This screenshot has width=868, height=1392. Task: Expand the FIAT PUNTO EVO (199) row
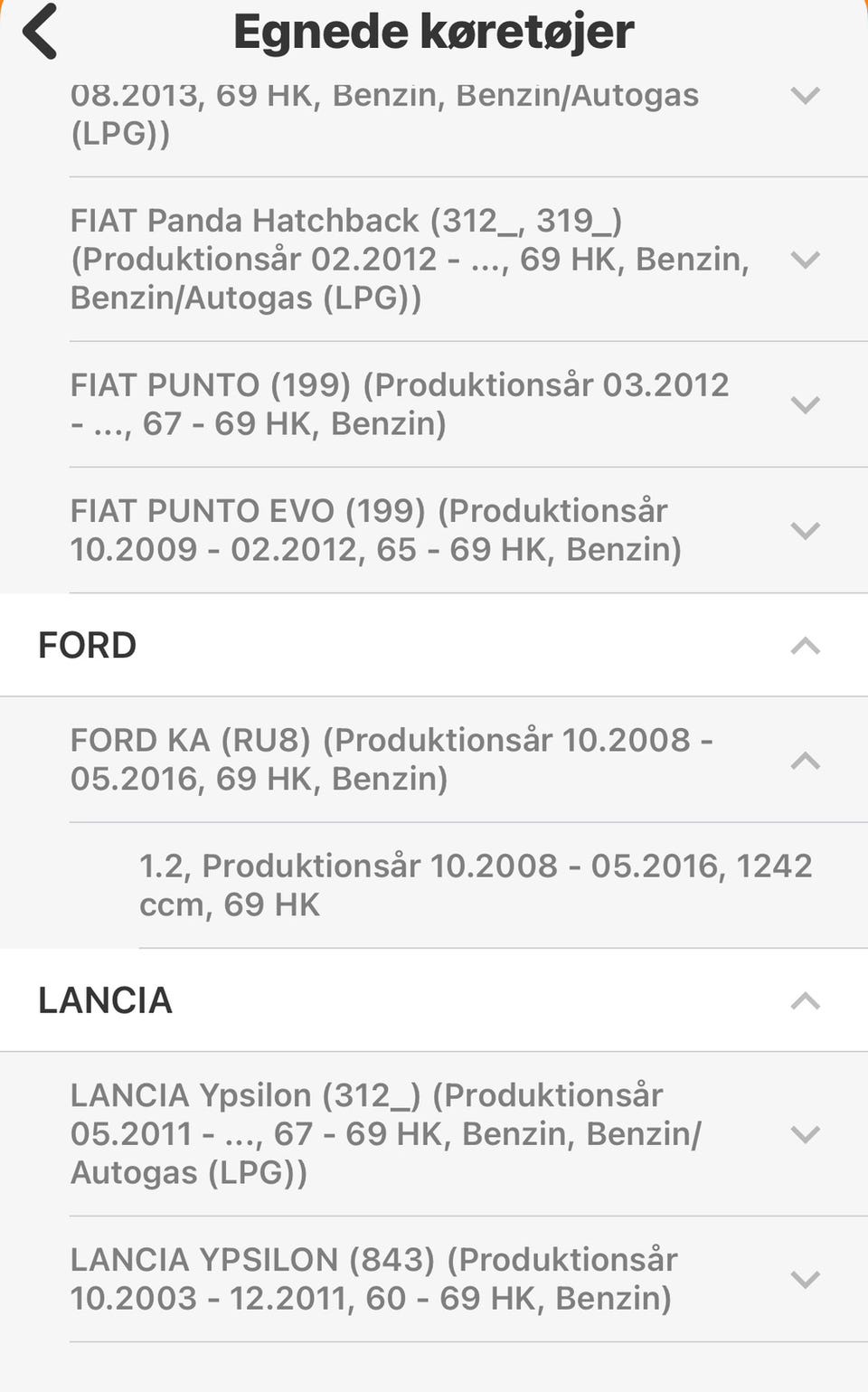click(x=805, y=530)
